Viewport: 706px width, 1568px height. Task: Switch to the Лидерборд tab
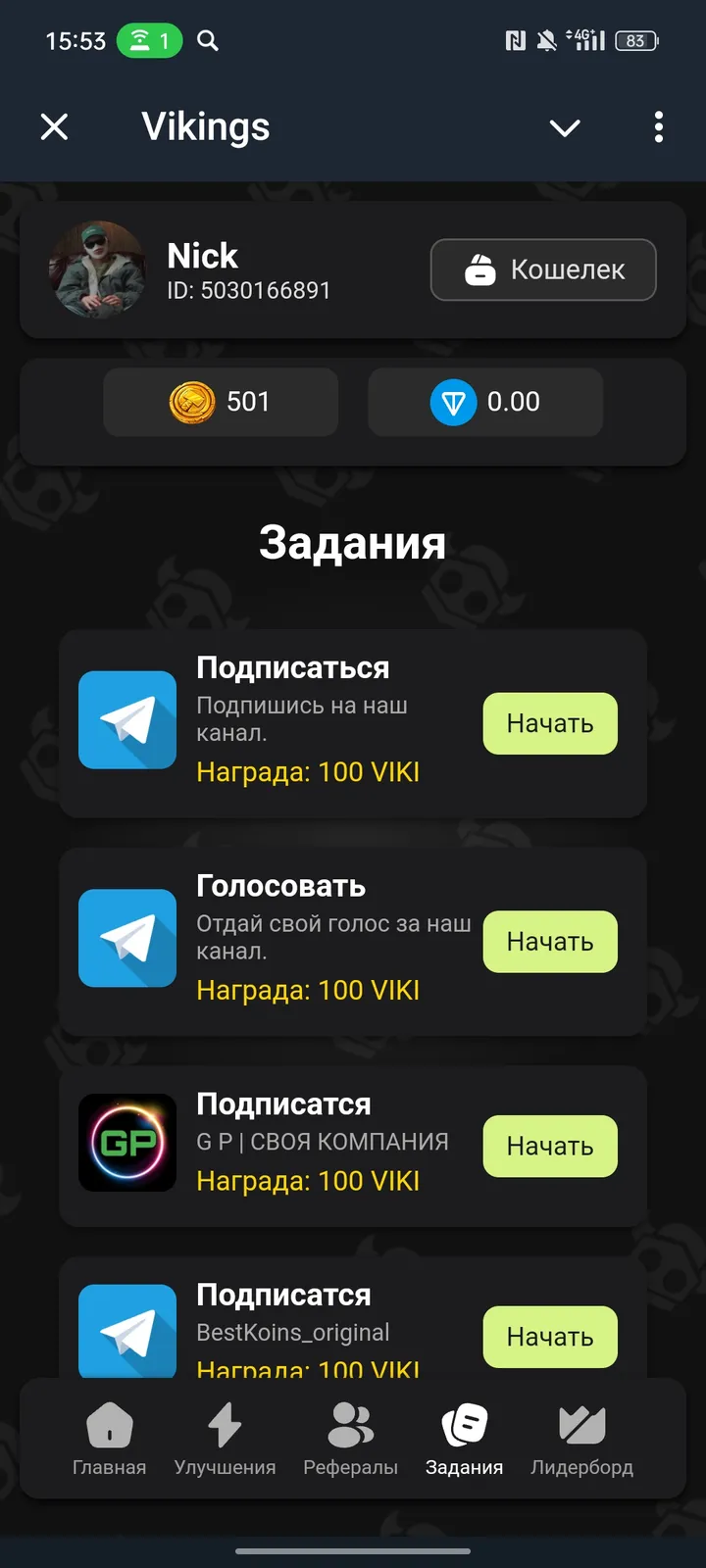[x=580, y=1438]
